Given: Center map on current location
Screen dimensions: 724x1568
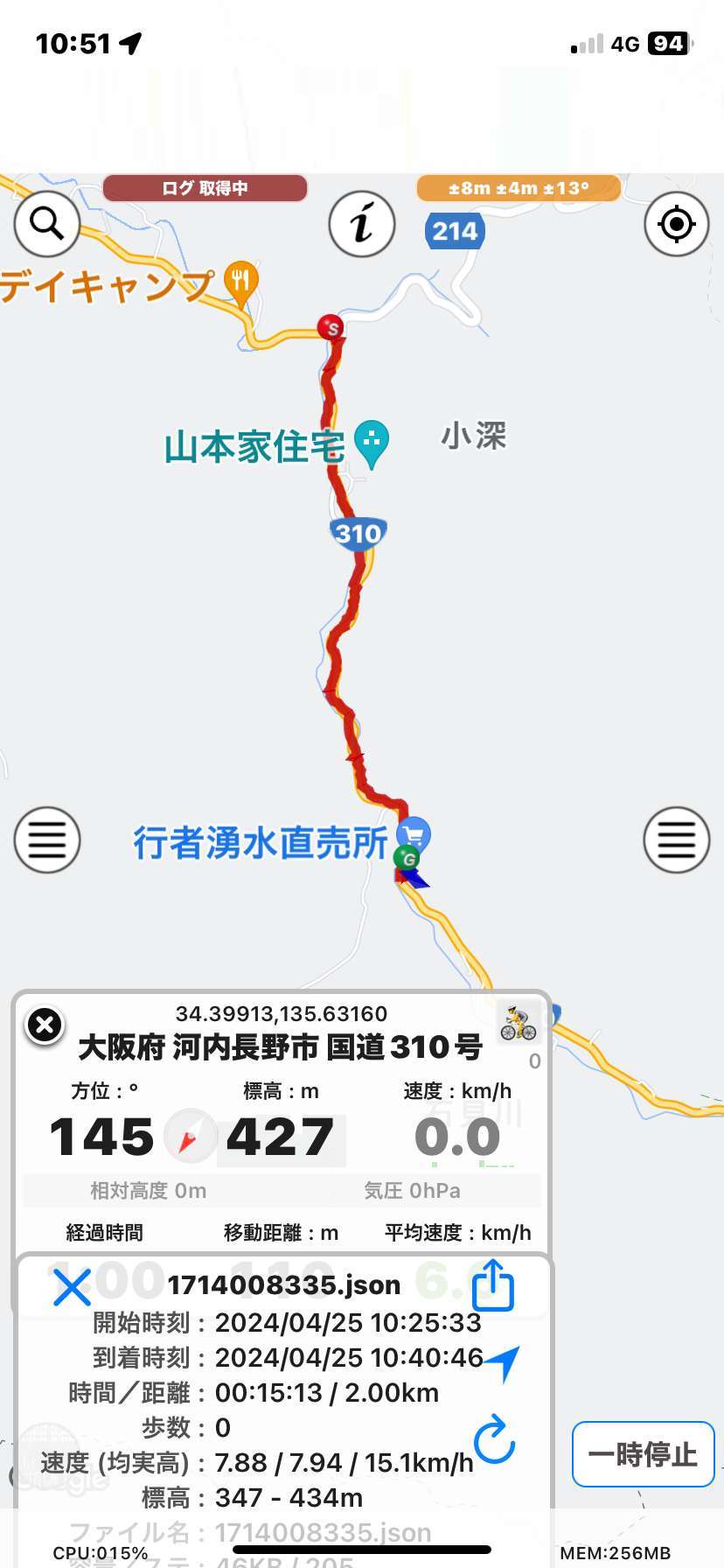Looking at the screenshot, I should [676, 224].
